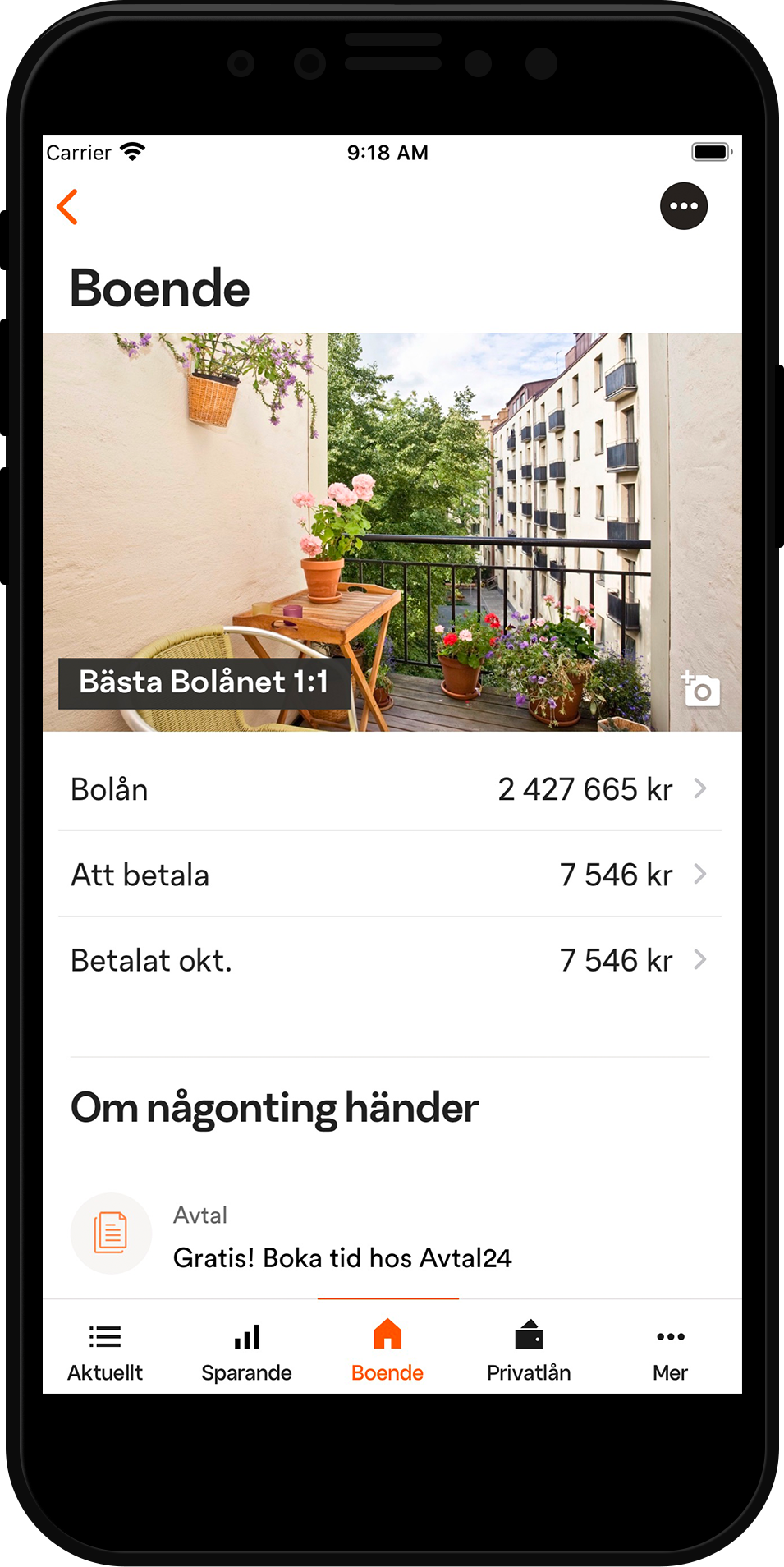The height and width of the screenshot is (1567, 784).
Task: Tap the 9:18 AM clock in the status bar
Action: coord(387,152)
